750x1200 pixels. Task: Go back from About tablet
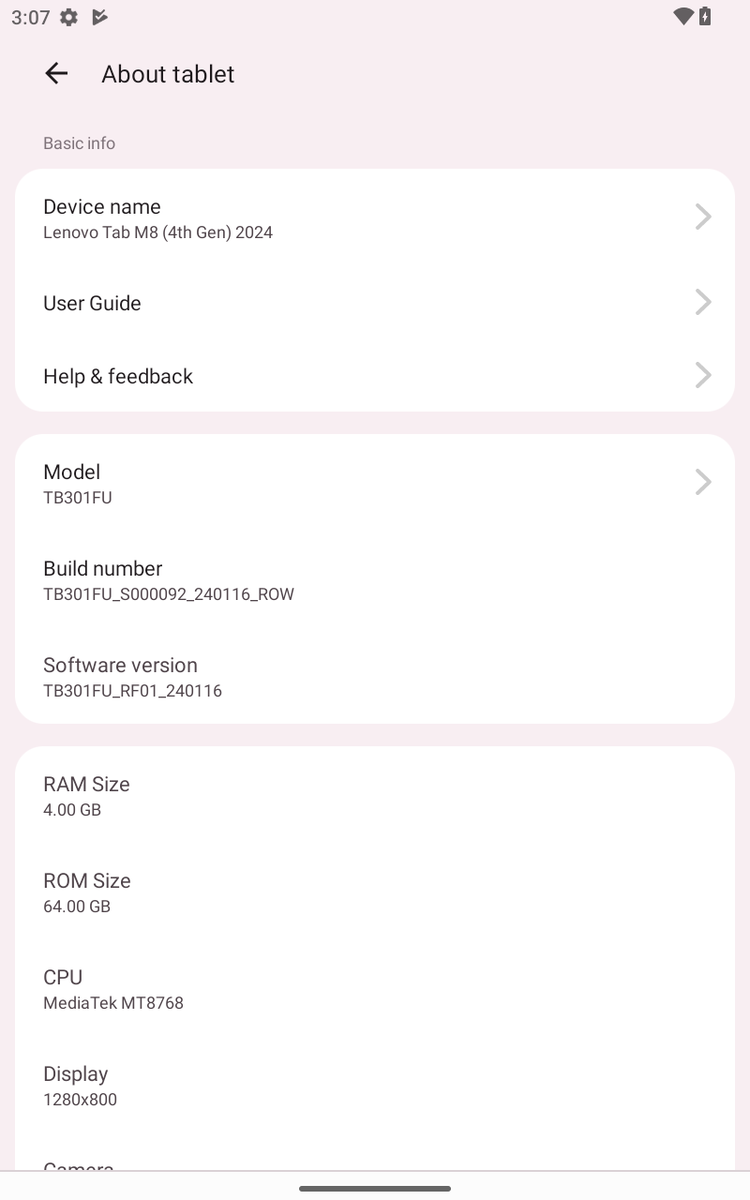tap(57, 73)
